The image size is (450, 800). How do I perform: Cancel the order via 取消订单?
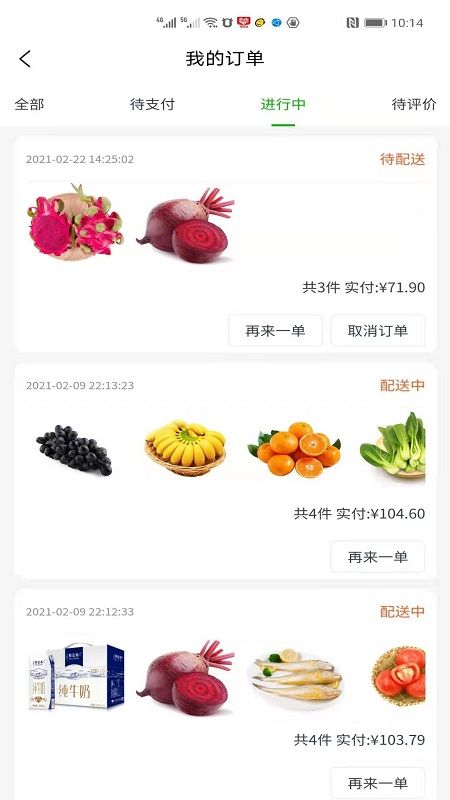pyautogui.click(x=378, y=331)
